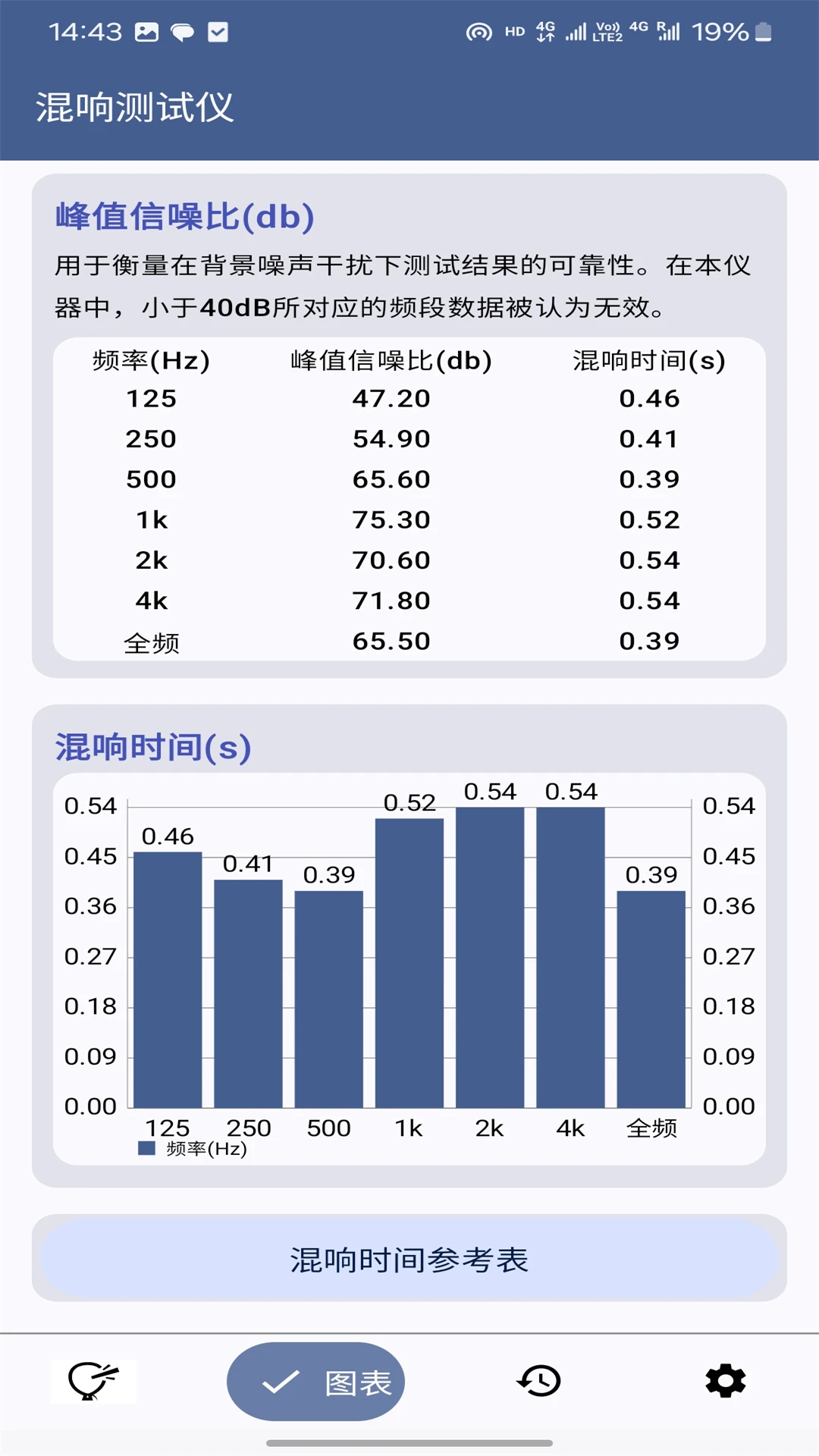Tap the battery icon showing 19%
This screenshot has width=819, height=1456.
point(762,30)
